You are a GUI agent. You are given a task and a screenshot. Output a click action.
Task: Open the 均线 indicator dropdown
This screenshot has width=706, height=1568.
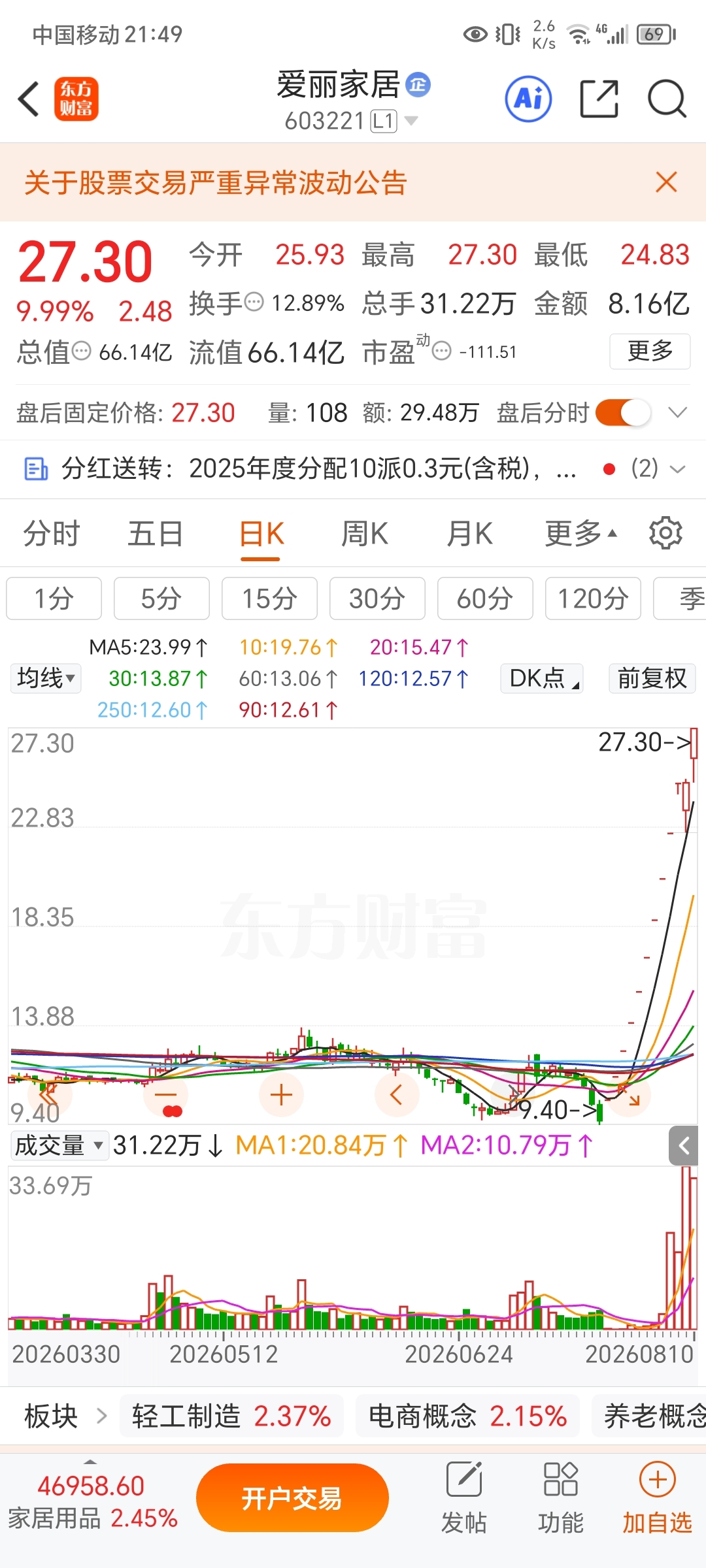coord(46,678)
